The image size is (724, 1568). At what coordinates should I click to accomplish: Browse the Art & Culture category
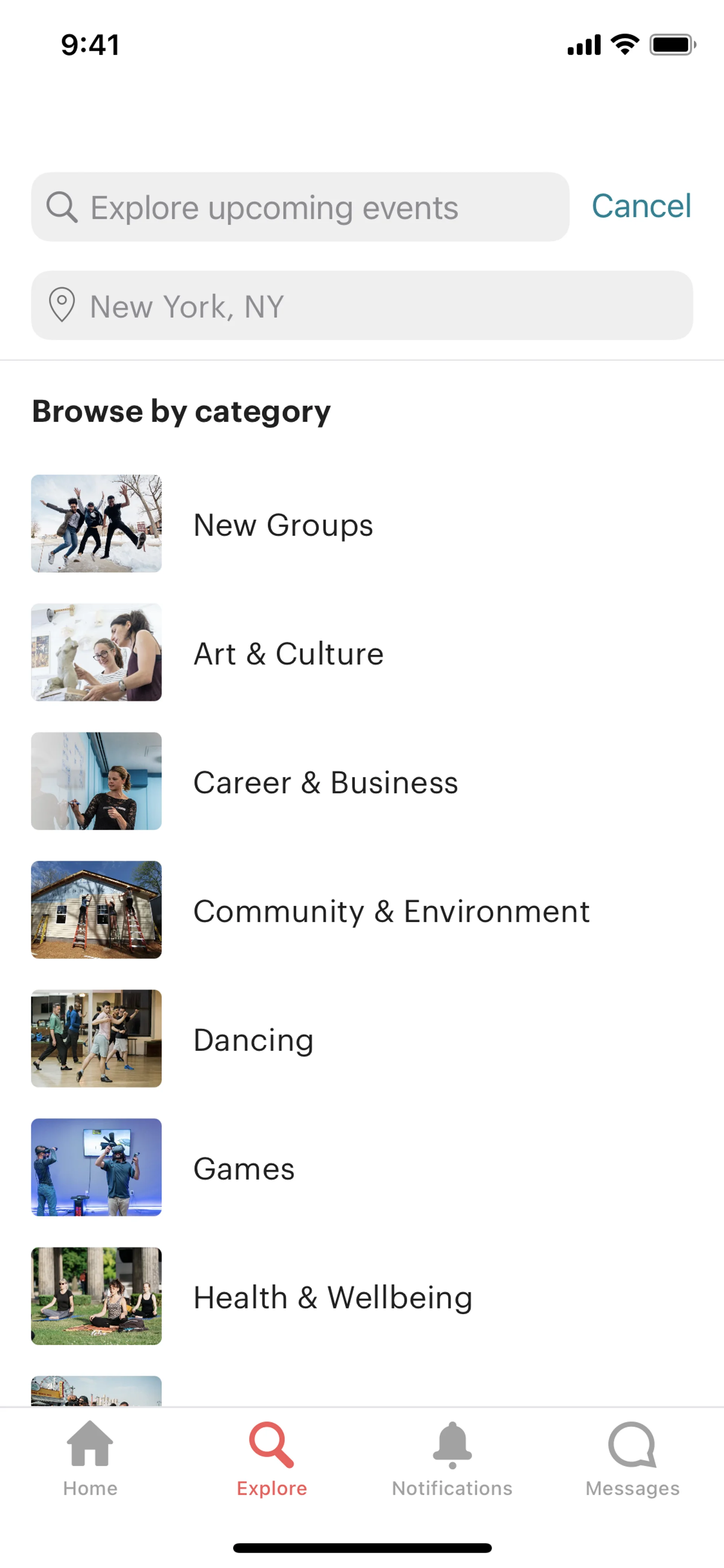[288, 654]
